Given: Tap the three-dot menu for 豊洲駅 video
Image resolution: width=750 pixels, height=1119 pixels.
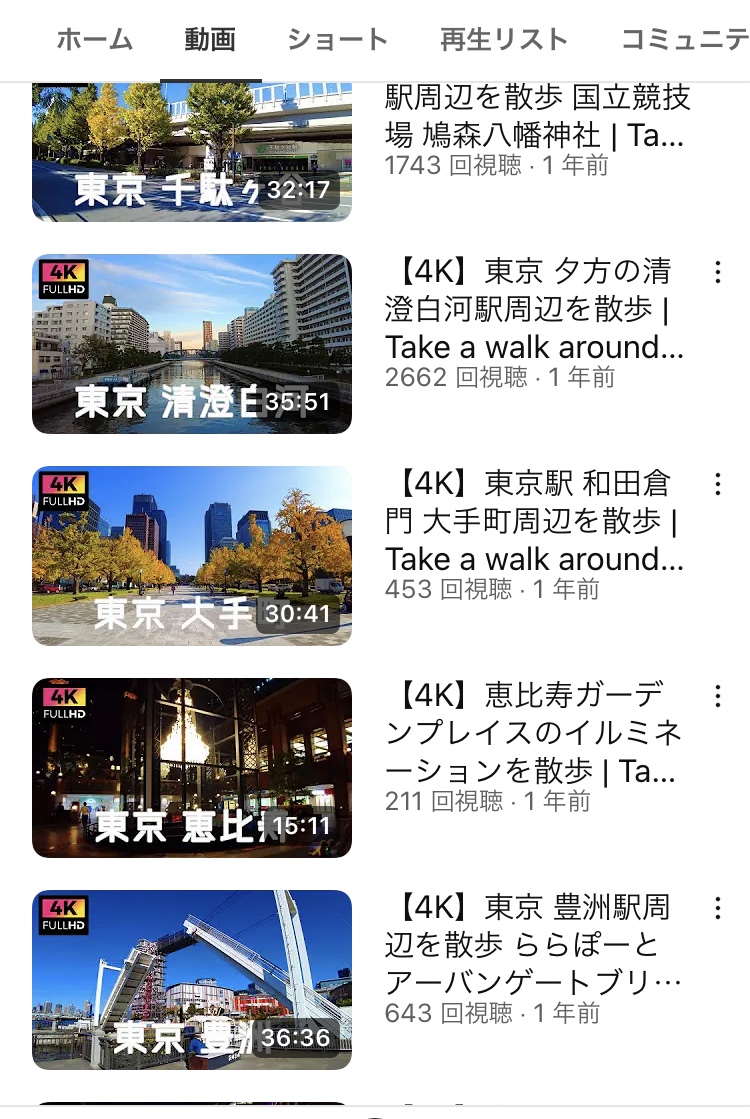Looking at the screenshot, I should [x=717, y=908].
